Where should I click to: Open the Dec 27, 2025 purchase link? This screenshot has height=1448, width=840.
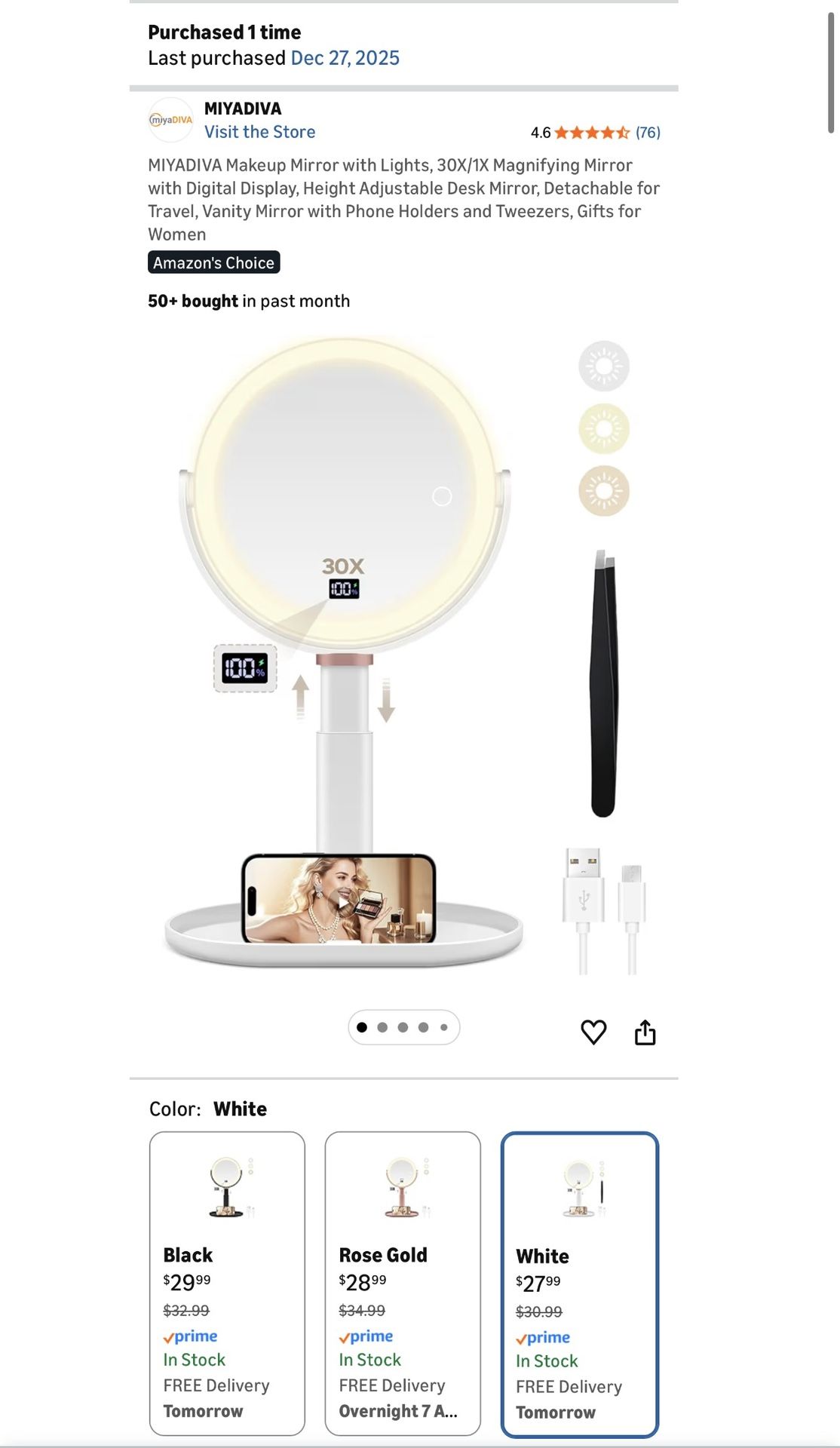point(345,58)
